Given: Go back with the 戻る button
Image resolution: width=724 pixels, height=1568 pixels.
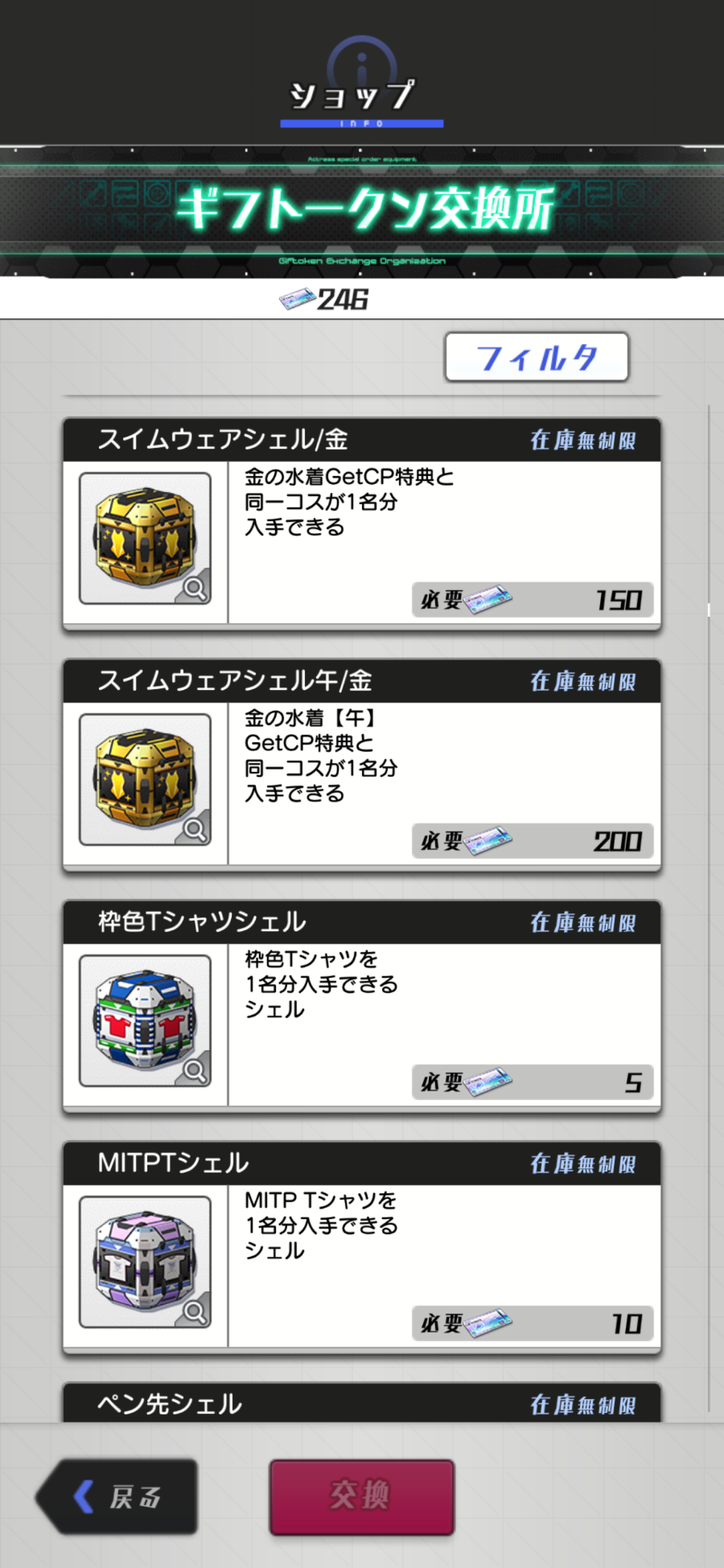Looking at the screenshot, I should coord(118,1496).
